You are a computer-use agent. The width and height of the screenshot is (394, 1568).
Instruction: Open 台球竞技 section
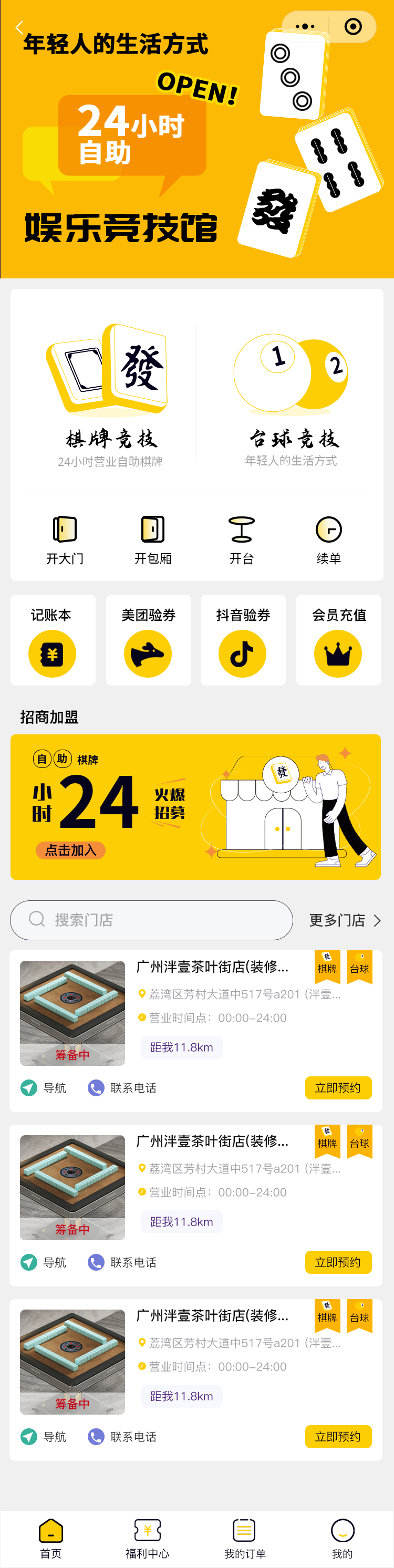click(291, 396)
